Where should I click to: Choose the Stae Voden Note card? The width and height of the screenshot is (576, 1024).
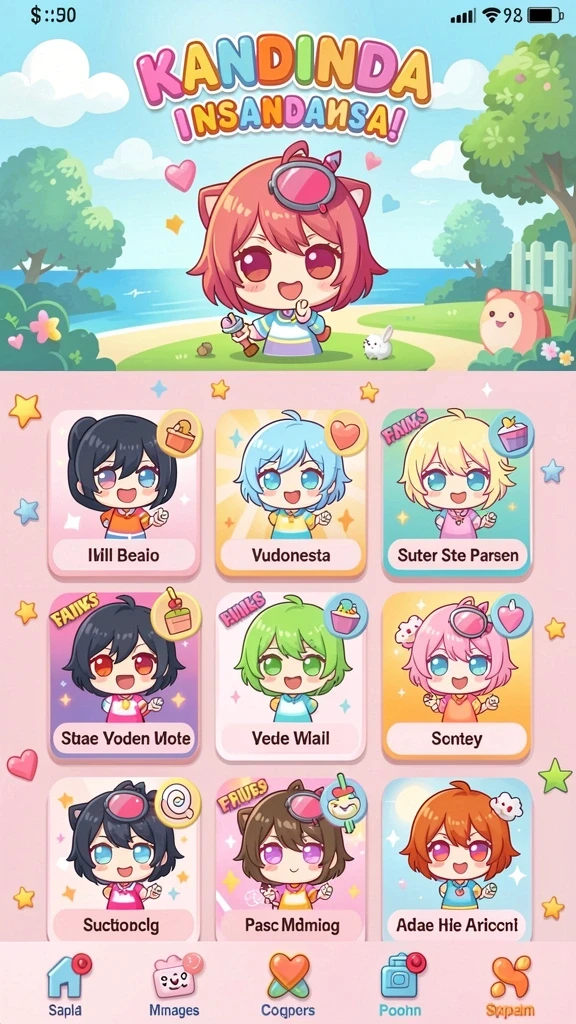point(124,677)
